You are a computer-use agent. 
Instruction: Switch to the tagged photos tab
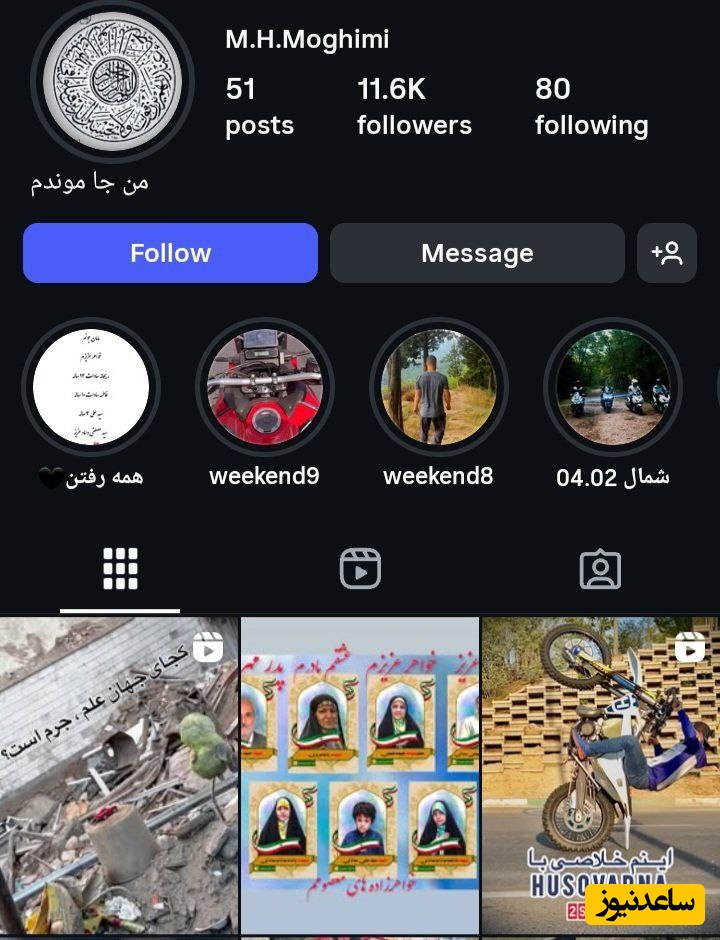[x=600, y=569]
